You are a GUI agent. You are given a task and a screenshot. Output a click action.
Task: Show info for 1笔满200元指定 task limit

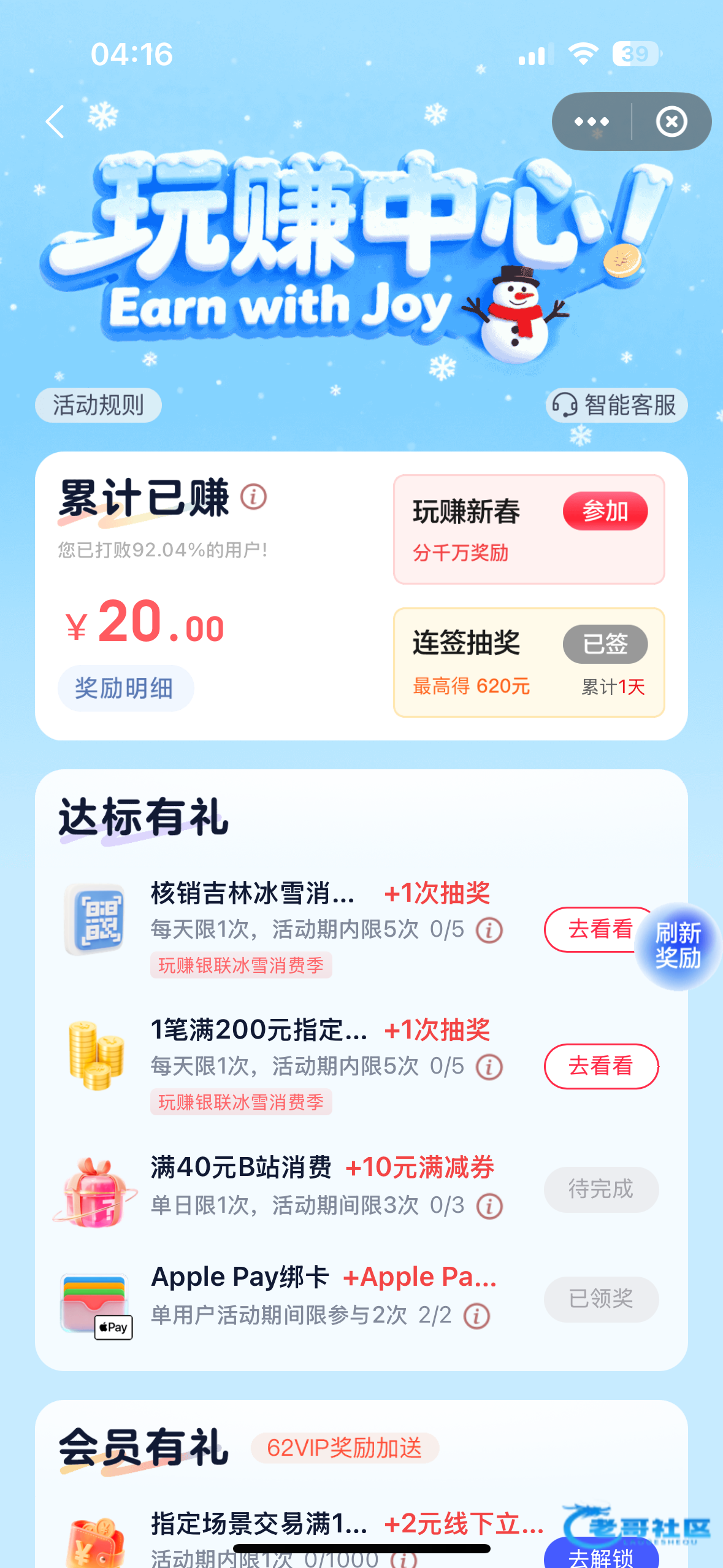tap(489, 1067)
